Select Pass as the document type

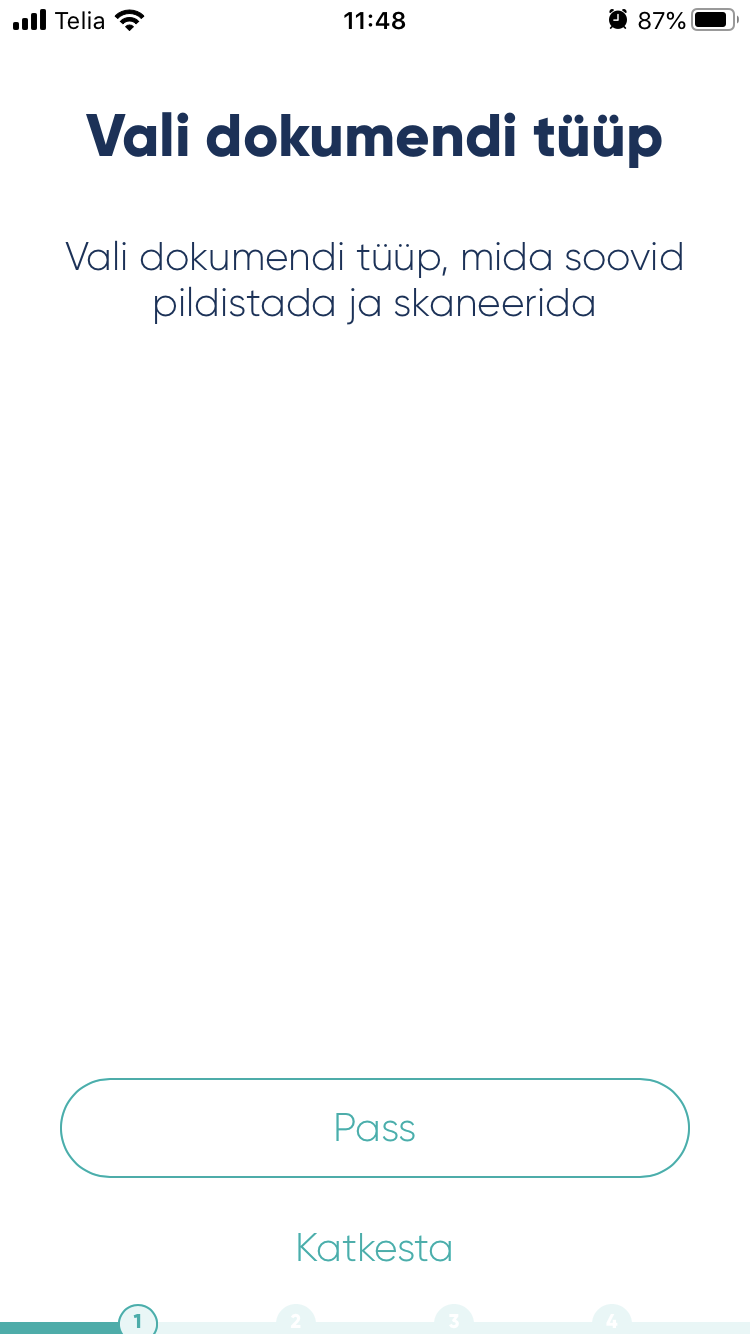(x=375, y=1128)
